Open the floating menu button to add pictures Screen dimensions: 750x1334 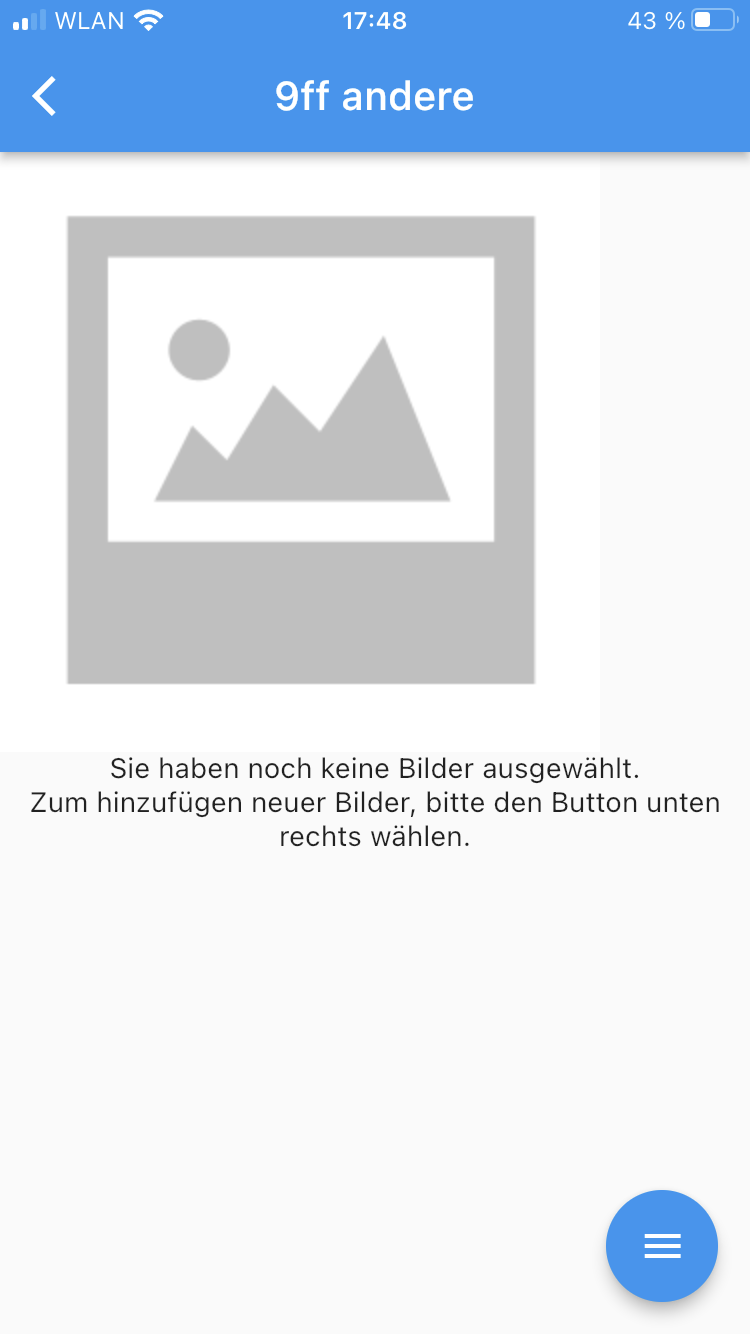coord(662,1245)
